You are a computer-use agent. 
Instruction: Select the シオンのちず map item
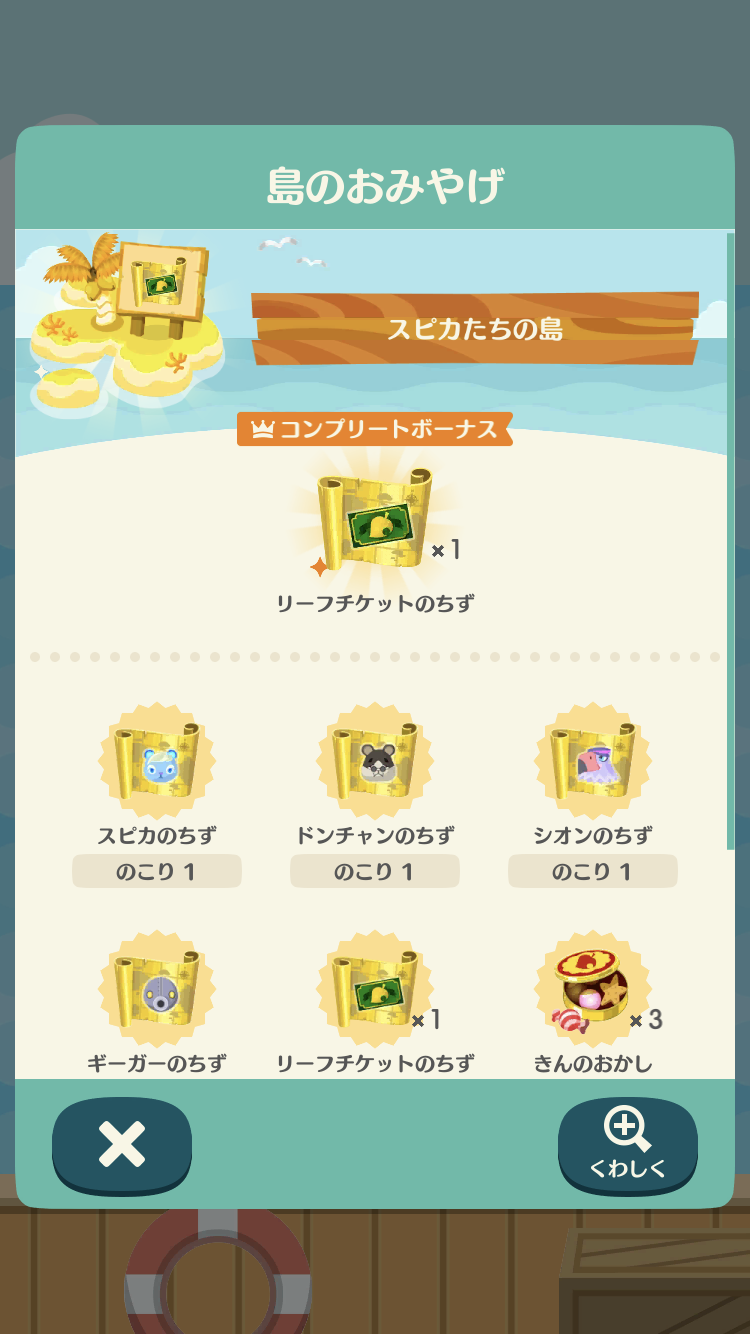[593, 764]
